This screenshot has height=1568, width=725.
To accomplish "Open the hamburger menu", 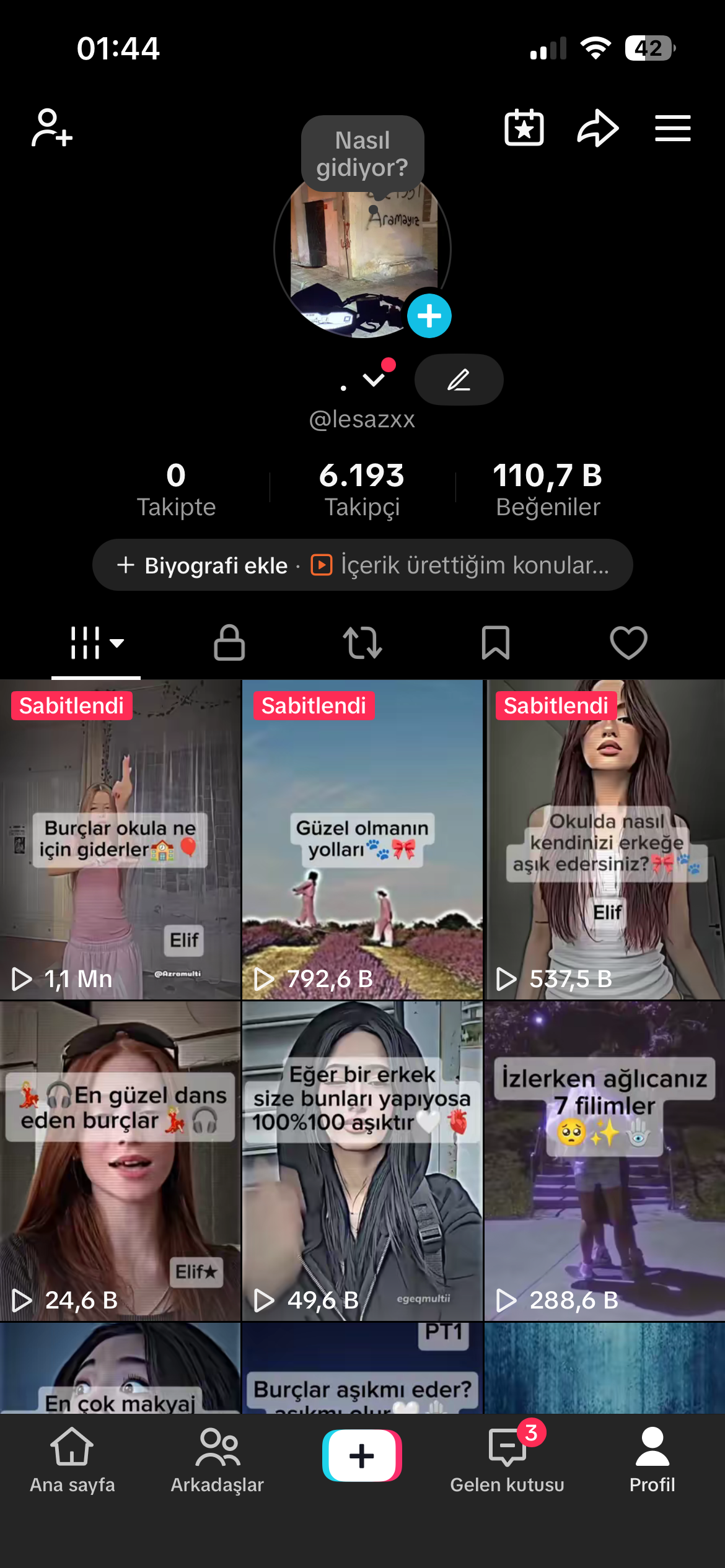I will tap(673, 128).
